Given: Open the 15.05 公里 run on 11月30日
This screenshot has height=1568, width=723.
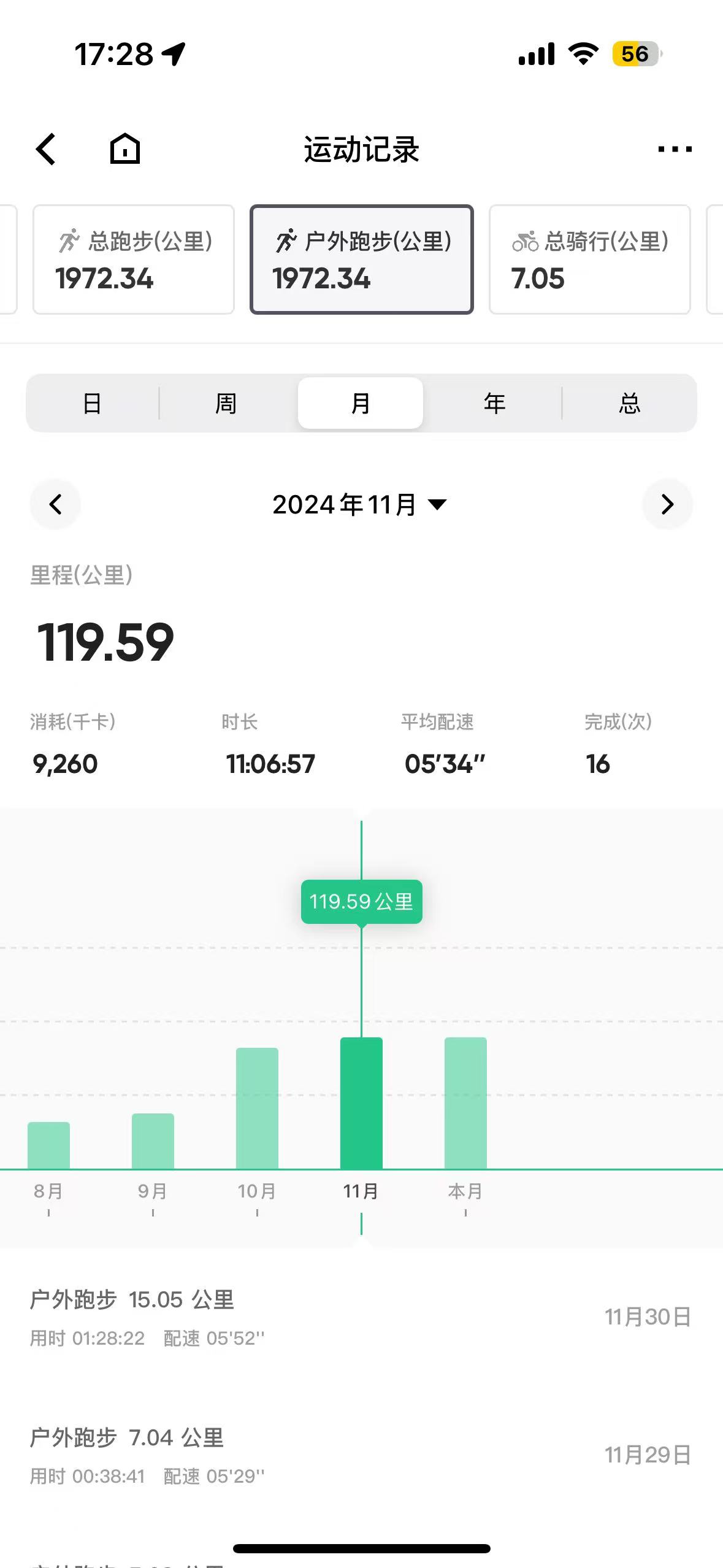Looking at the screenshot, I should (361, 1316).
